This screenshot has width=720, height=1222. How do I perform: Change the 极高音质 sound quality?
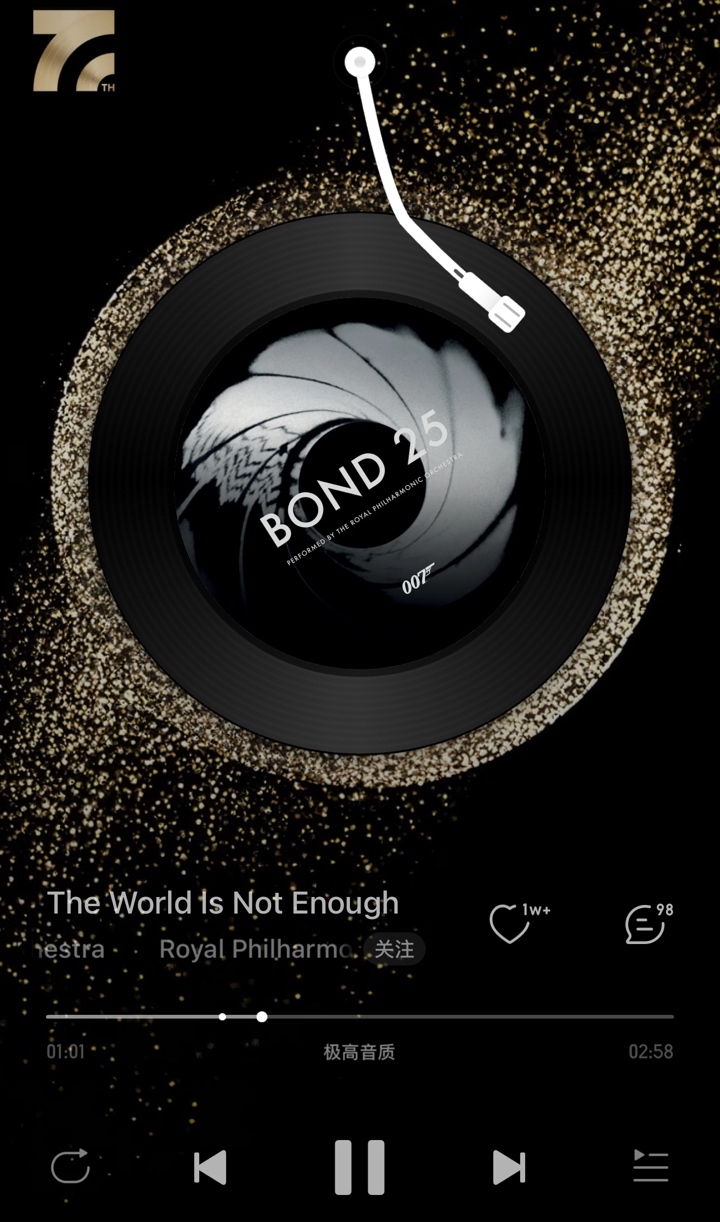359,1052
